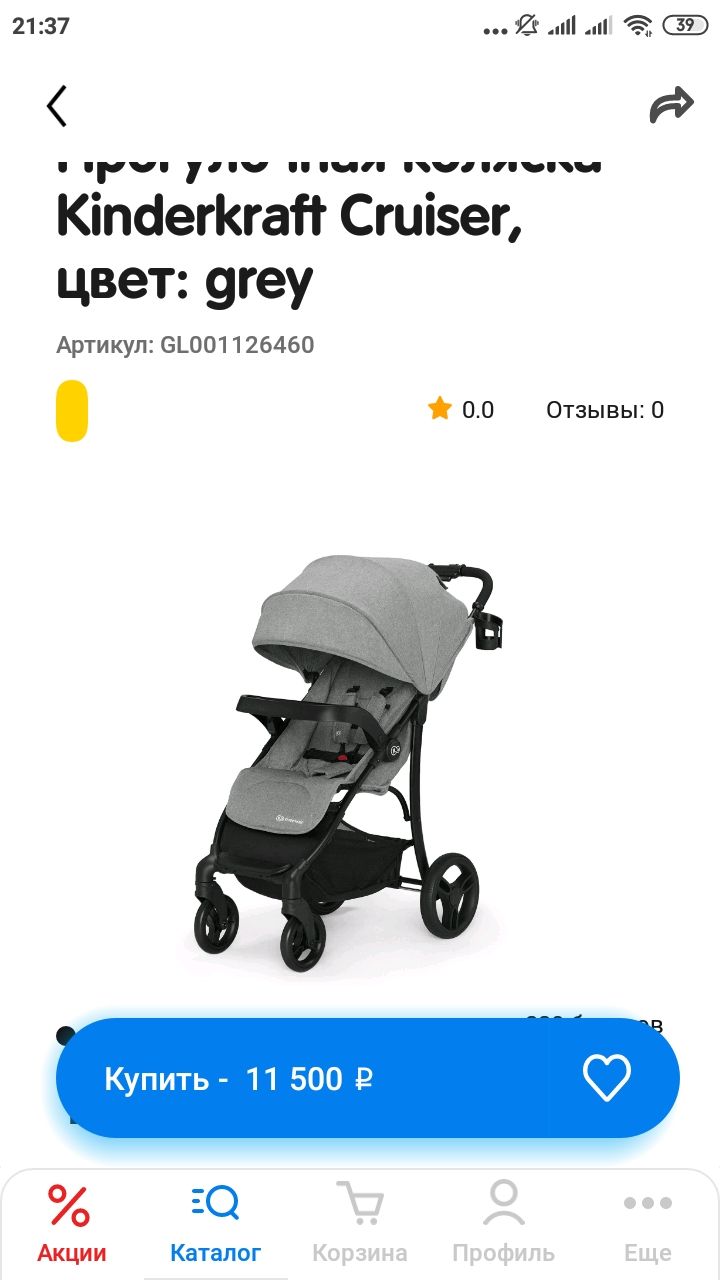This screenshot has height=1280, width=720.
Task: Open the Корзина cart tab
Action: pyautogui.click(x=360, y=1223)
